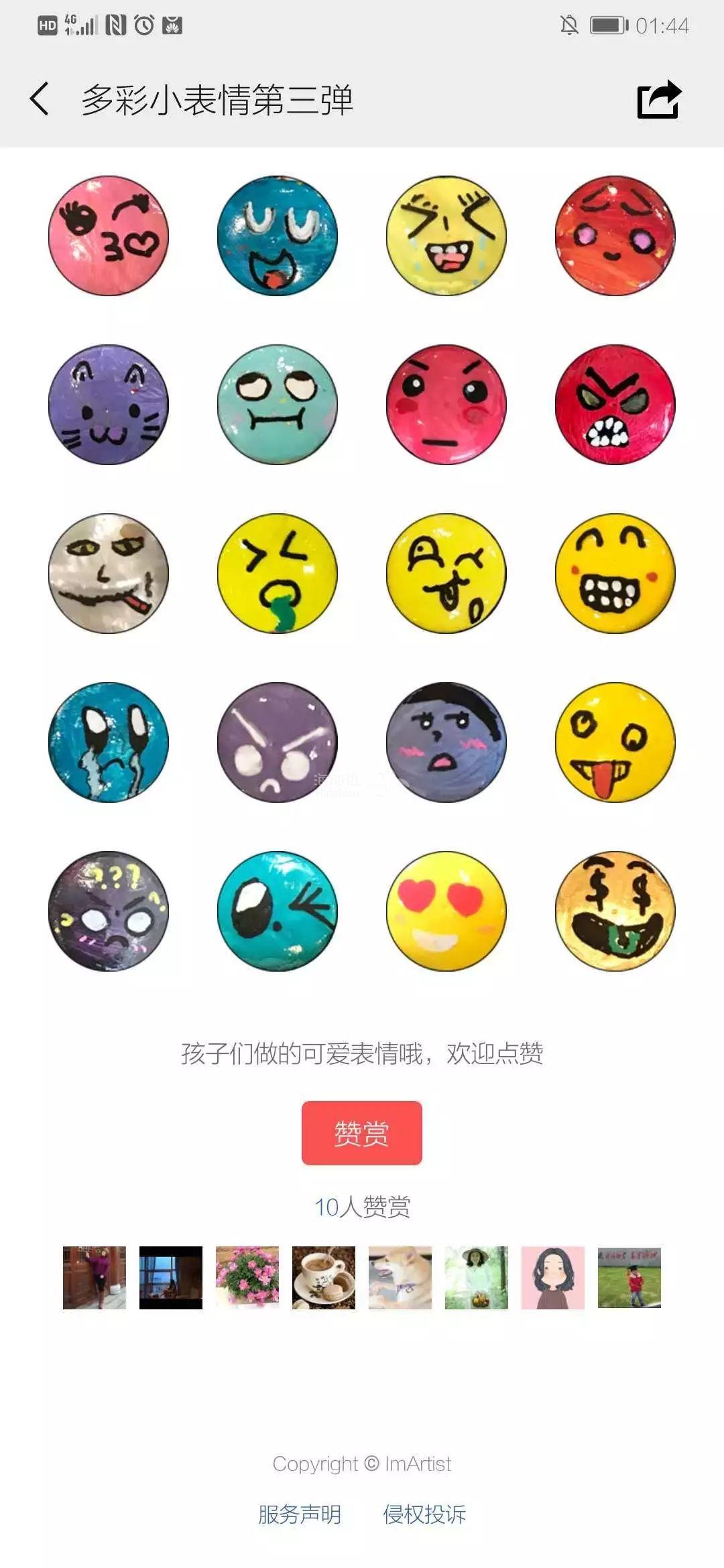Preview the purple cat face emoji
This screenshot has width=724, height=1568.
pos(109,405)
